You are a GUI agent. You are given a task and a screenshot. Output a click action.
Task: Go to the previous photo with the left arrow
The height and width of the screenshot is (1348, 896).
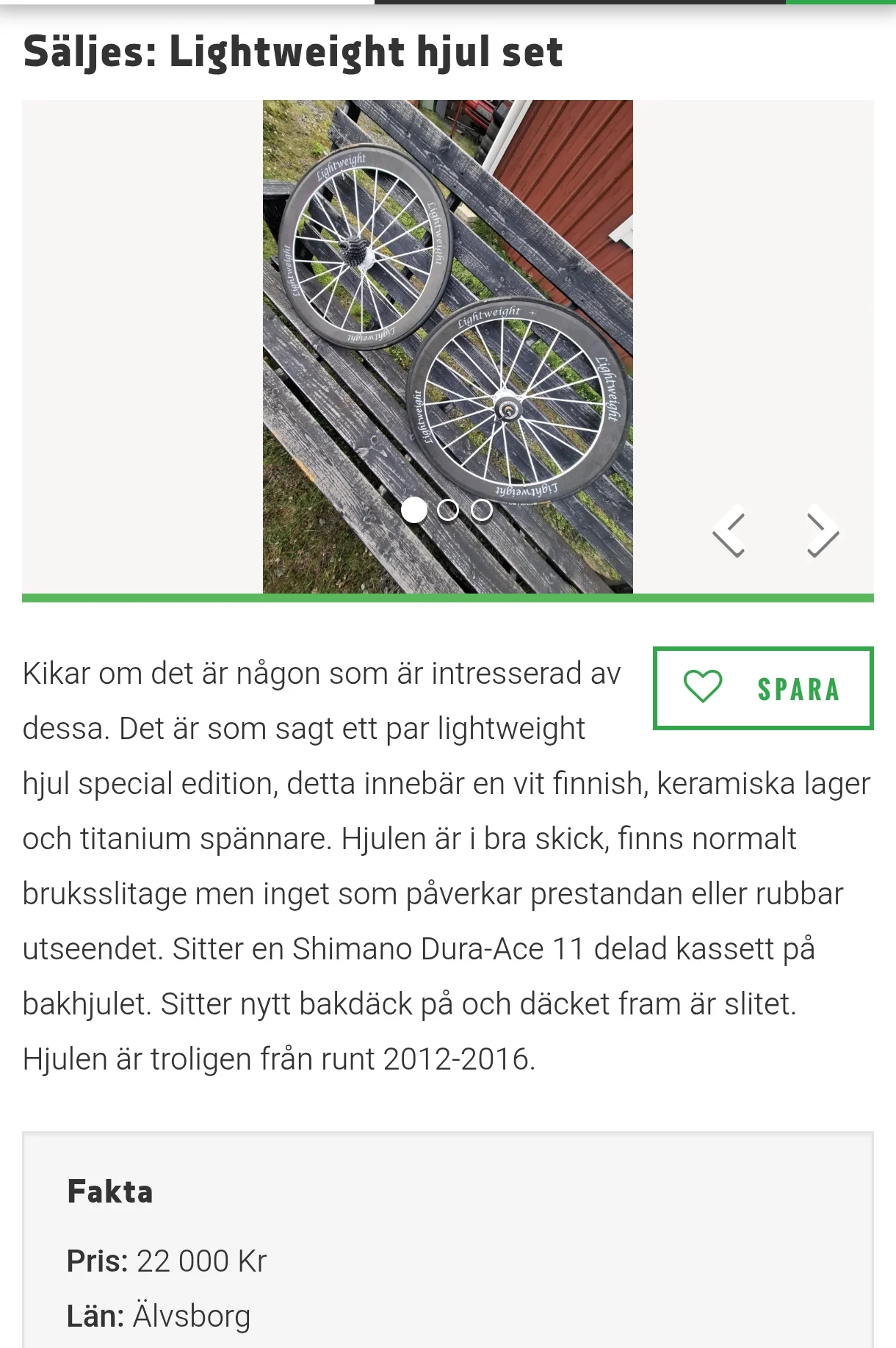729,531
